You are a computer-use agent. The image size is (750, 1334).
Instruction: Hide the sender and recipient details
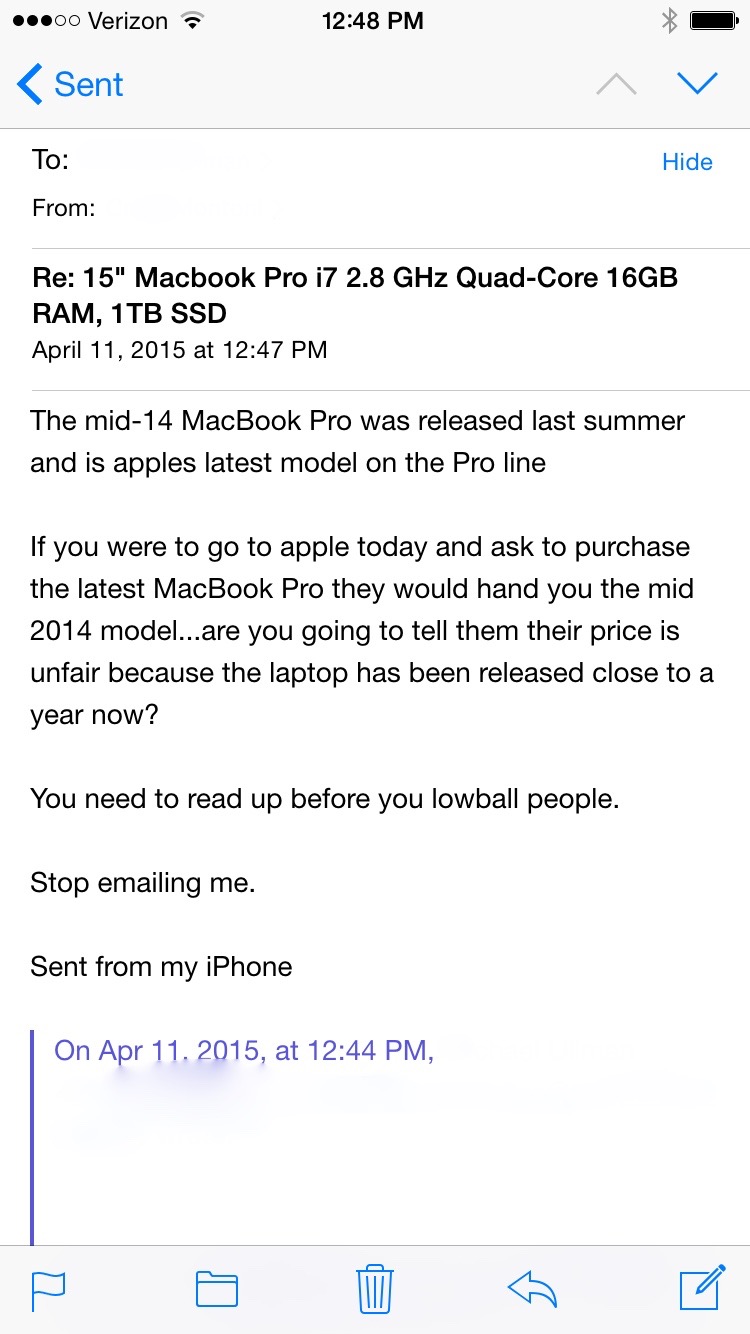[687, 162]
